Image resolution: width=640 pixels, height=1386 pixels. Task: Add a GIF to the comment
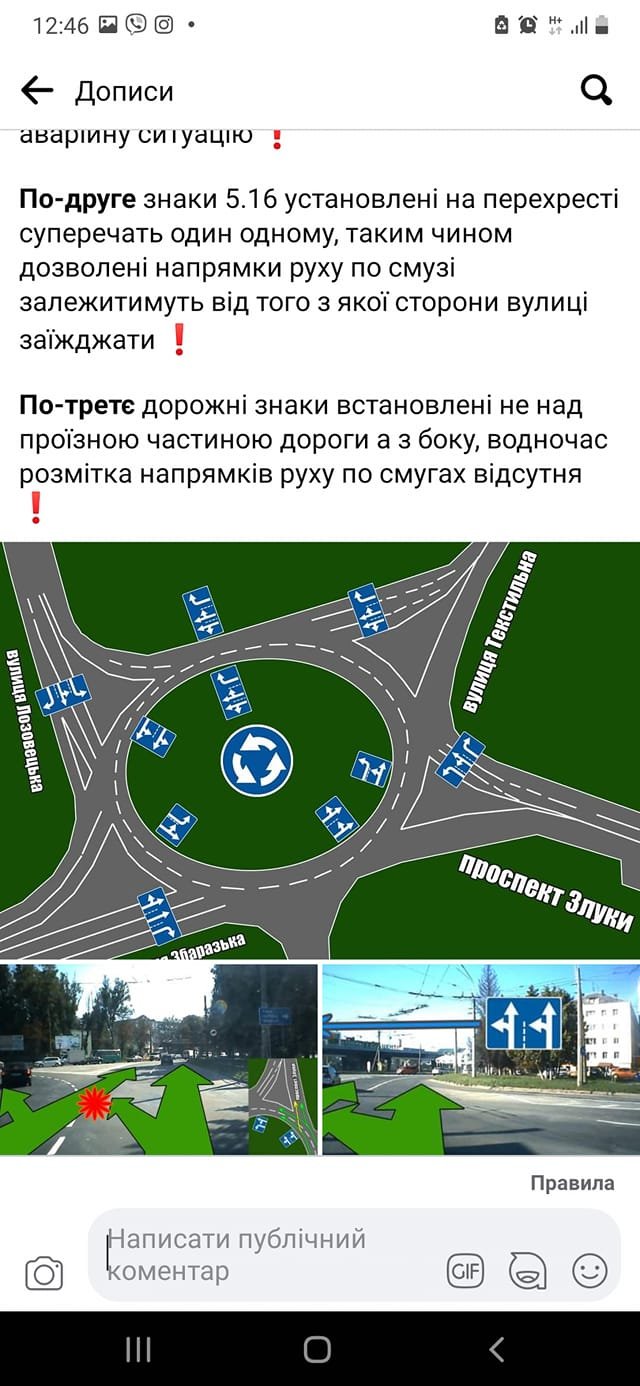[465, 1271]
